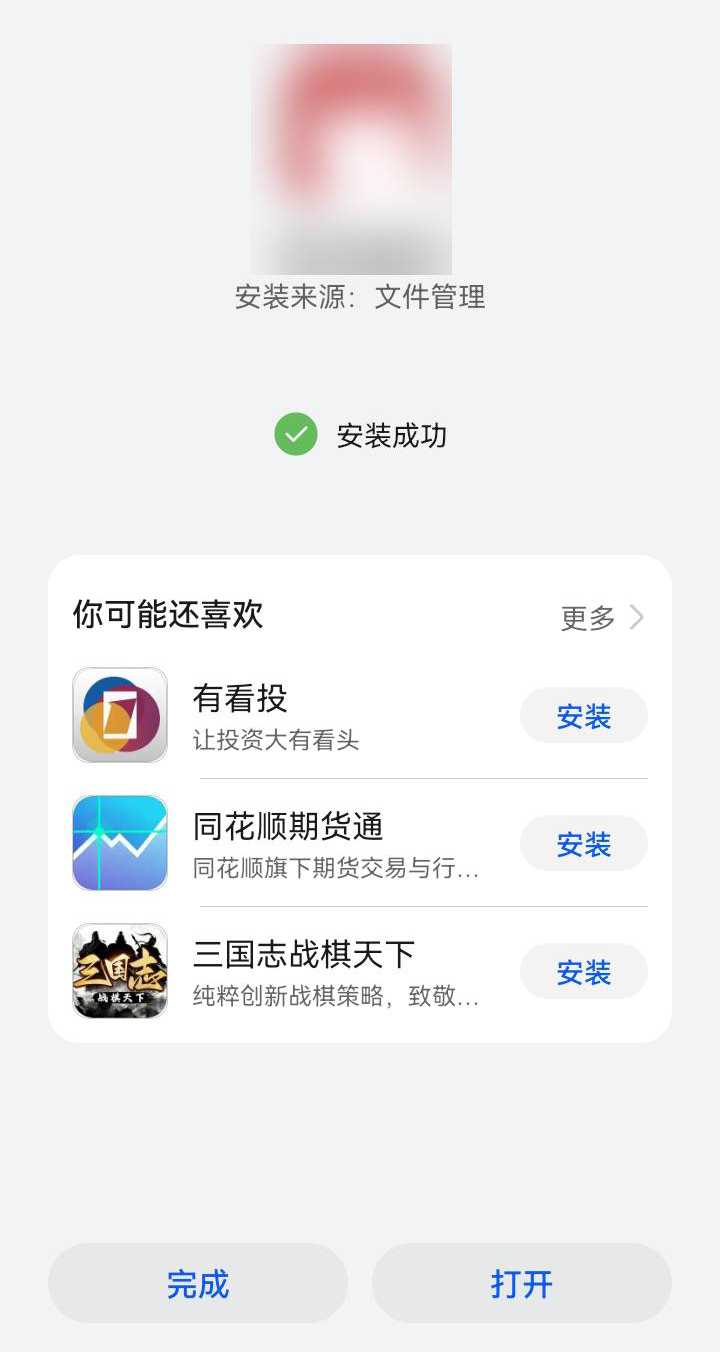Click the 安装来源：文件管理 source label
The height and width of the screenshot is (1352, 720).
[x=360, y=297]
